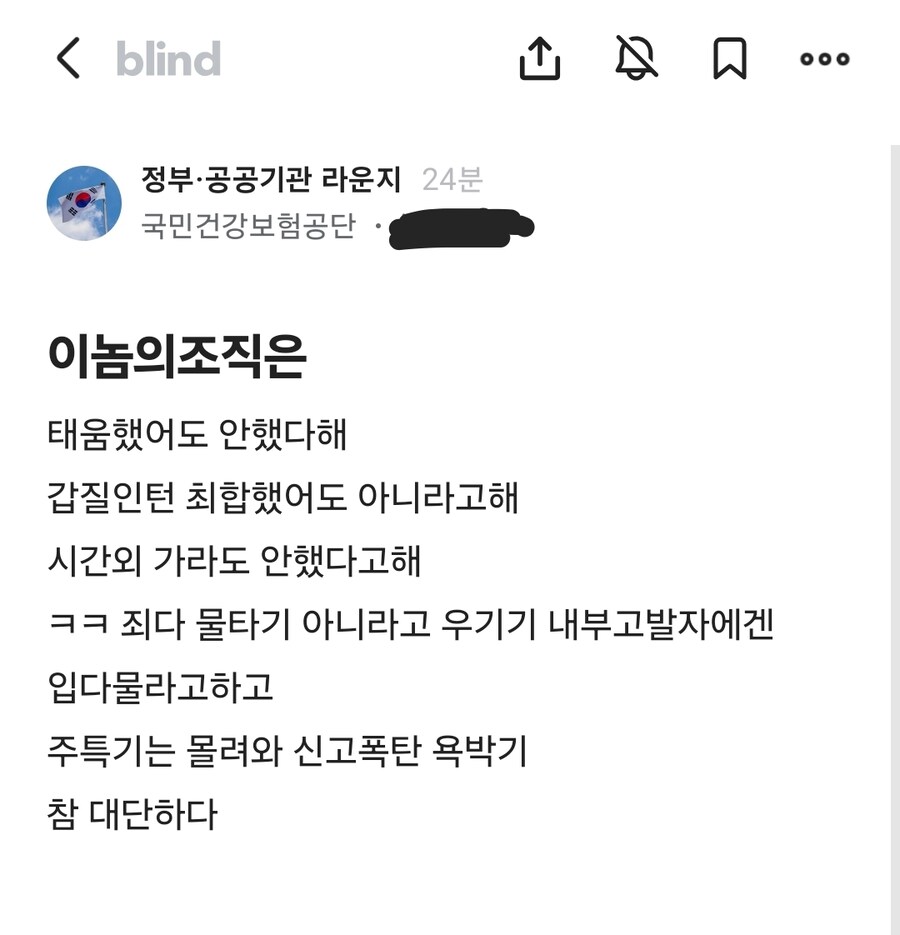Select the bookmark icon to save the post

729,58
